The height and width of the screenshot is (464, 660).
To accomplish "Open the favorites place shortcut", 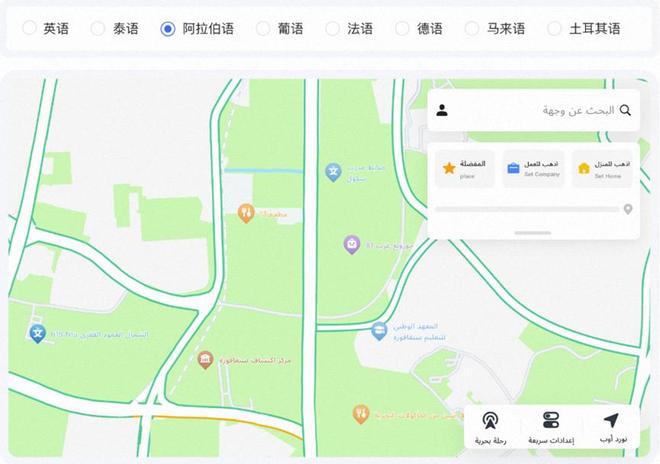I will (x=464, y=169).
